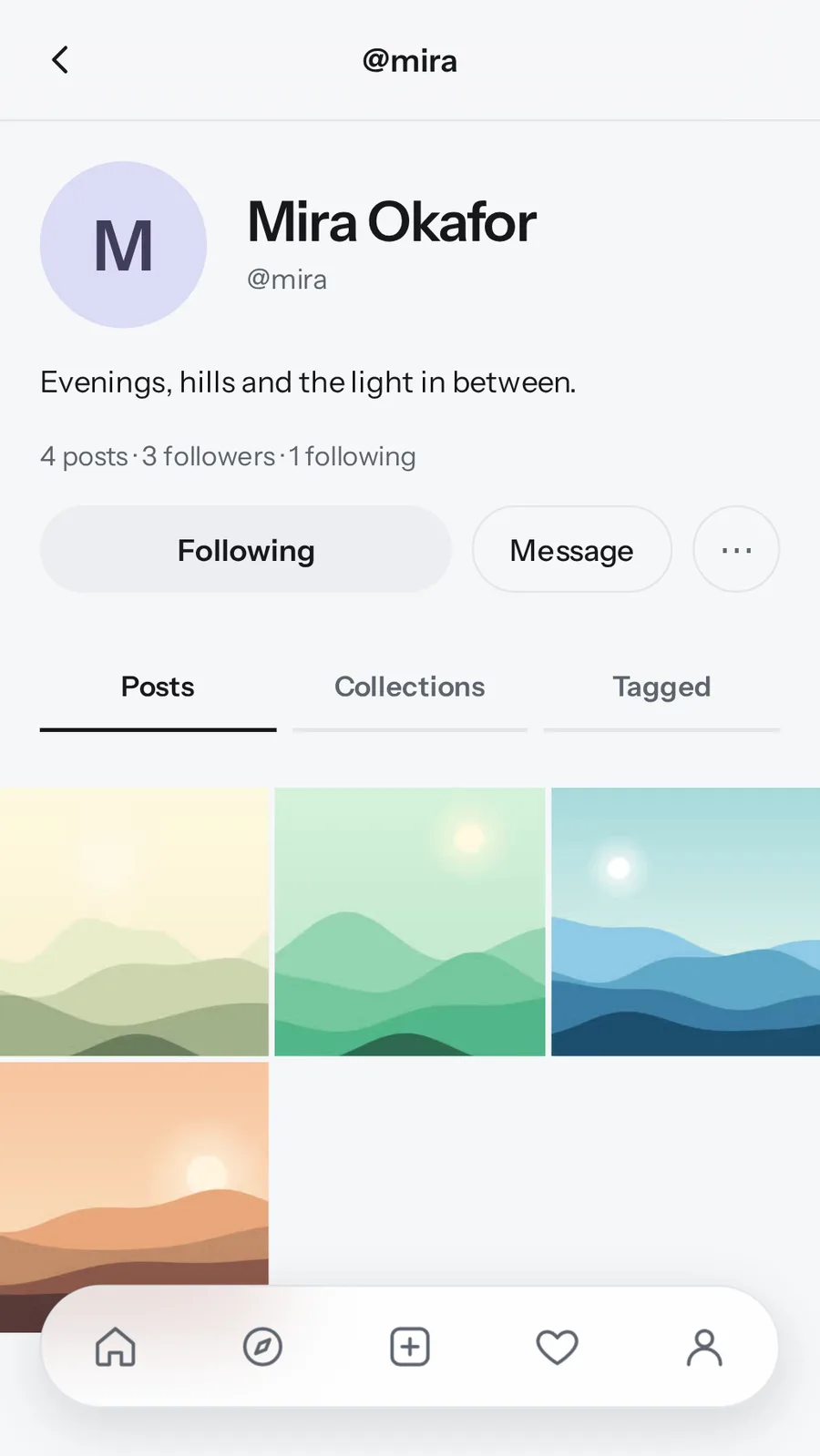This screenshot has width=820, height=1456.
Task: Open the three-dot more options button
Action: pos(736,549)
